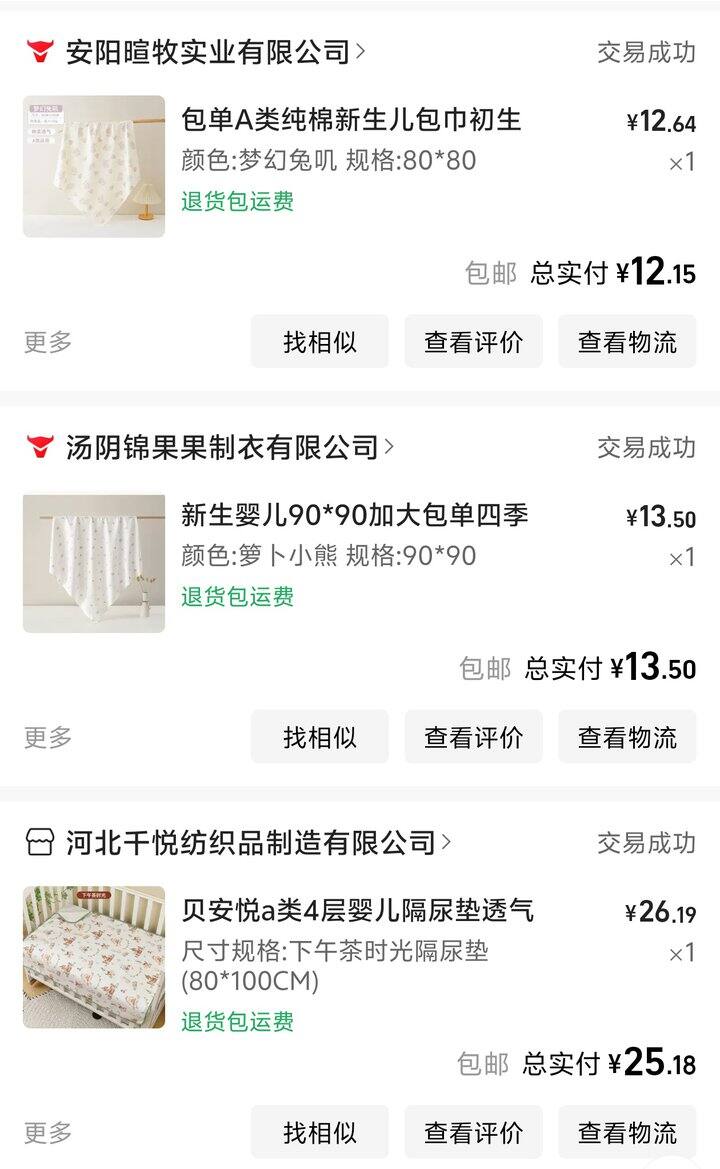
Task: Find similar items to 贝安悦 隔尿垫
Action: pos(319,1132)
